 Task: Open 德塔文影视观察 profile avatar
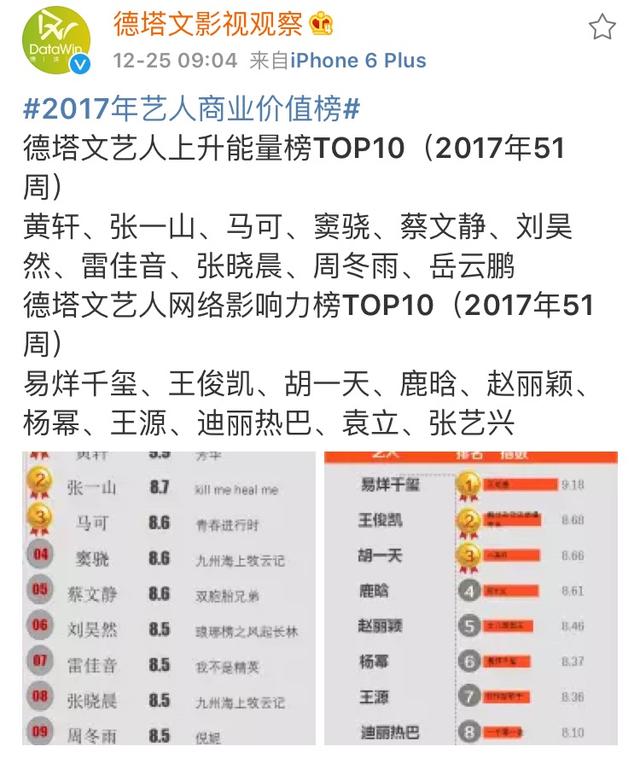[57, 41]
